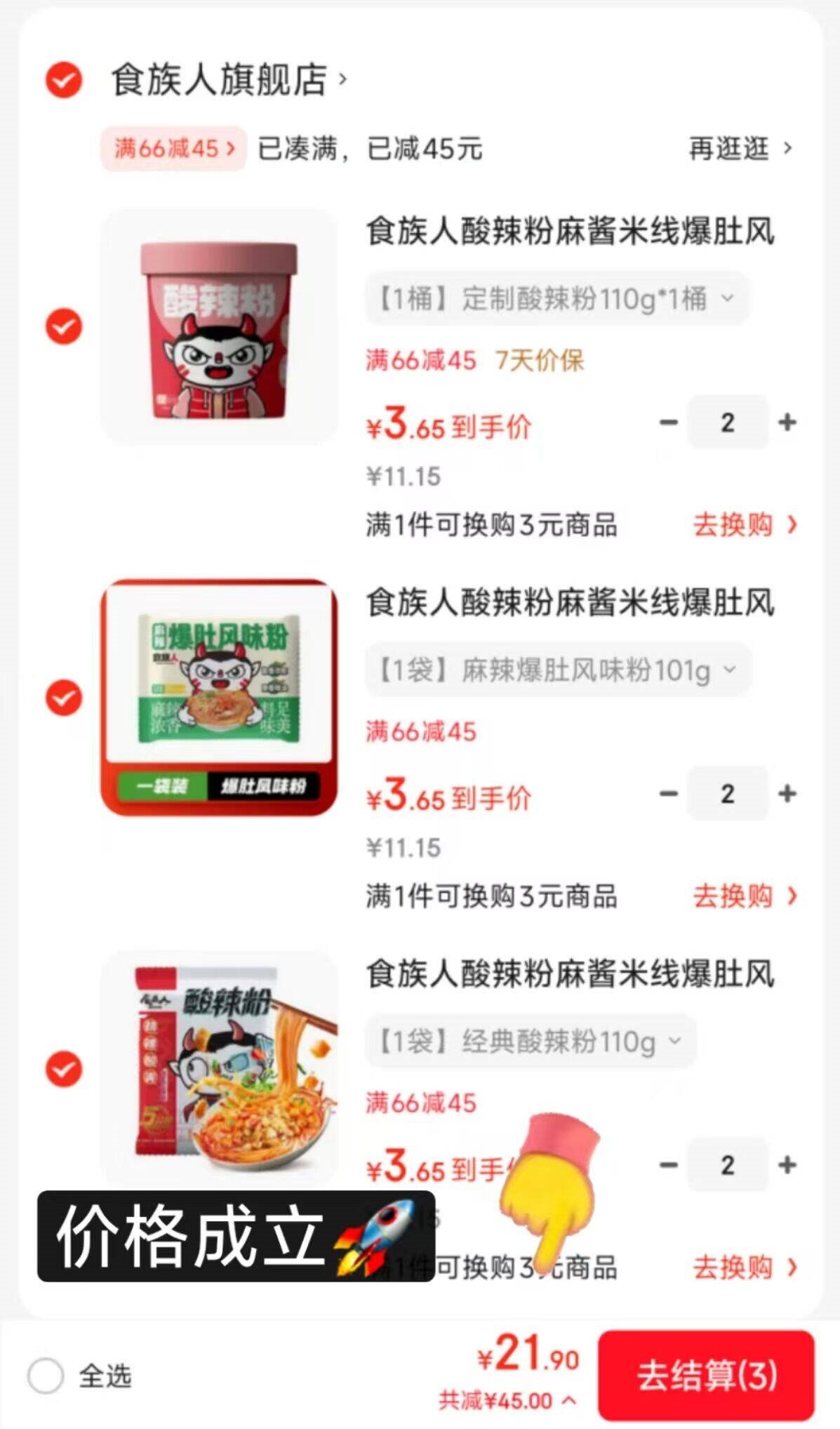The image size is (840, 1429).
Task: Expand the 【1袋】麻辣爆肚风味粉101g spec dropdown
Action: 558,670
